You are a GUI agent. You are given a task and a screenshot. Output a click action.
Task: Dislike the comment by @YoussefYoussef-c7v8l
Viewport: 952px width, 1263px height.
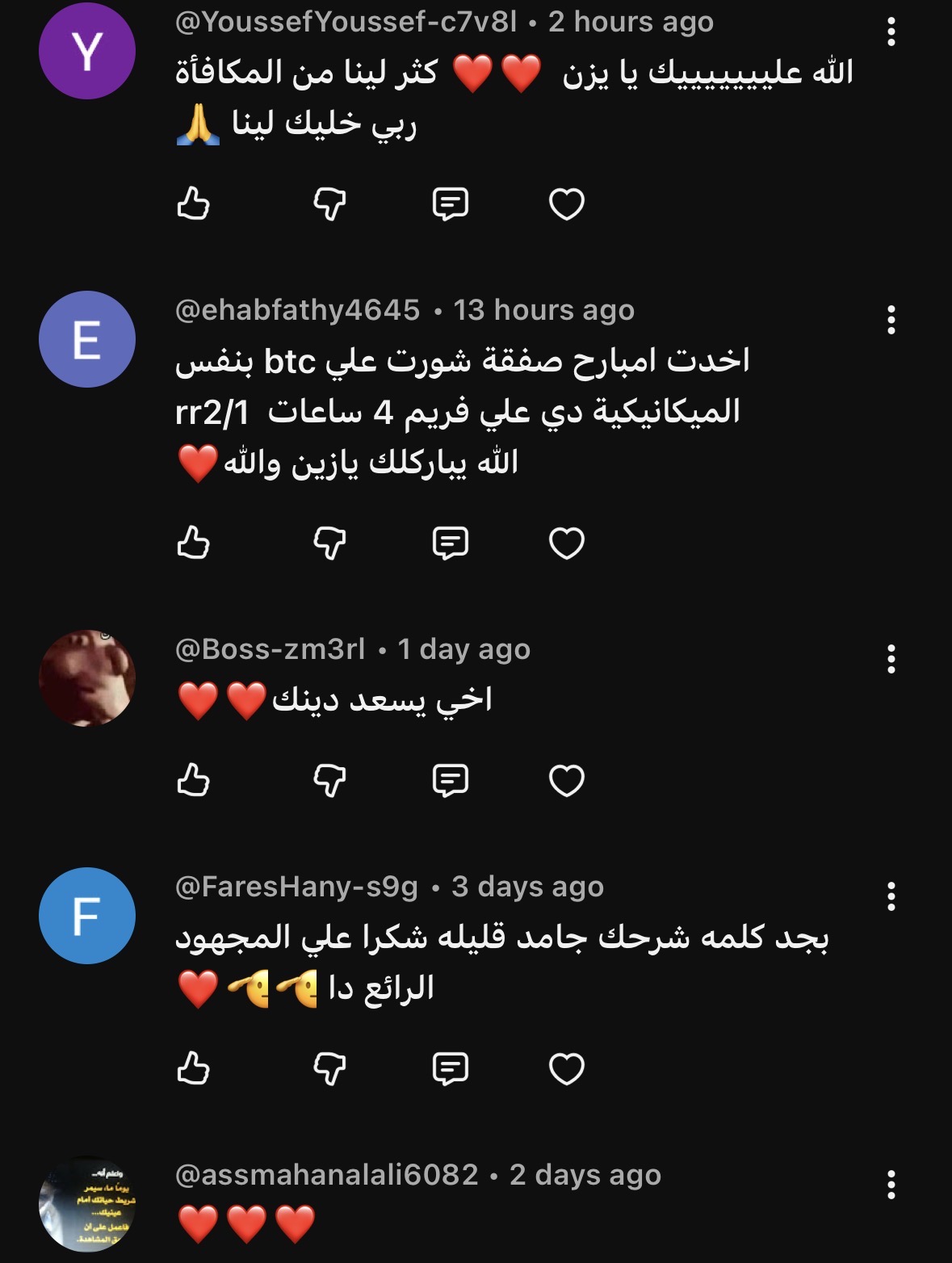pyautogui.click(x=329, y=204)
